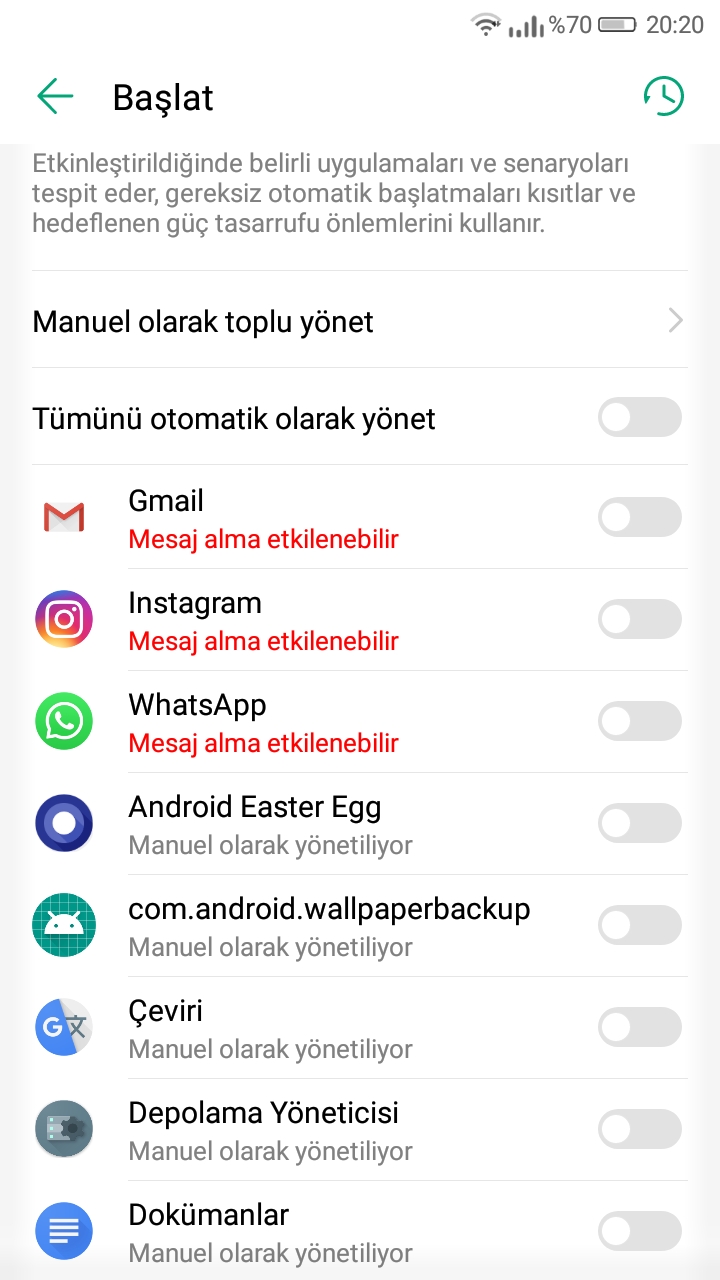The image size is (720, 1280).
Task: Enable the WhatsApp switch
Action: [640, 721]
